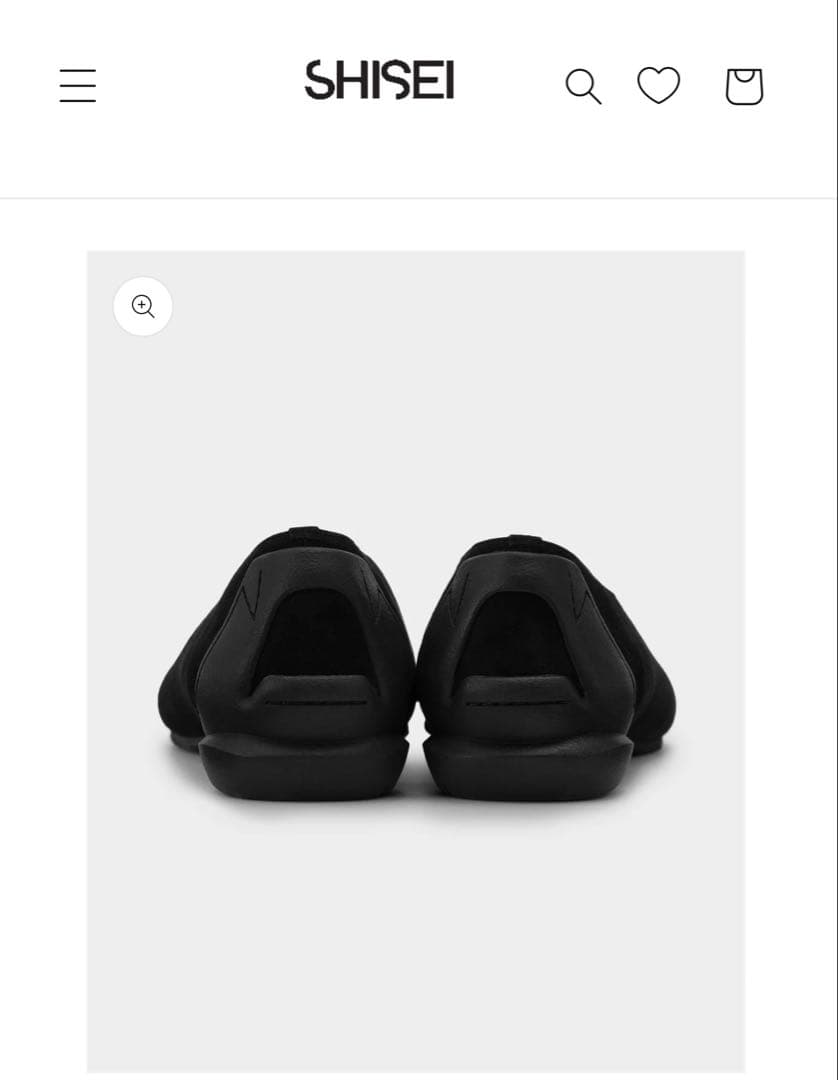Screen dimensions: 838x1080
Task: Open the search magnifier icon
Action: tap(583, 87)
